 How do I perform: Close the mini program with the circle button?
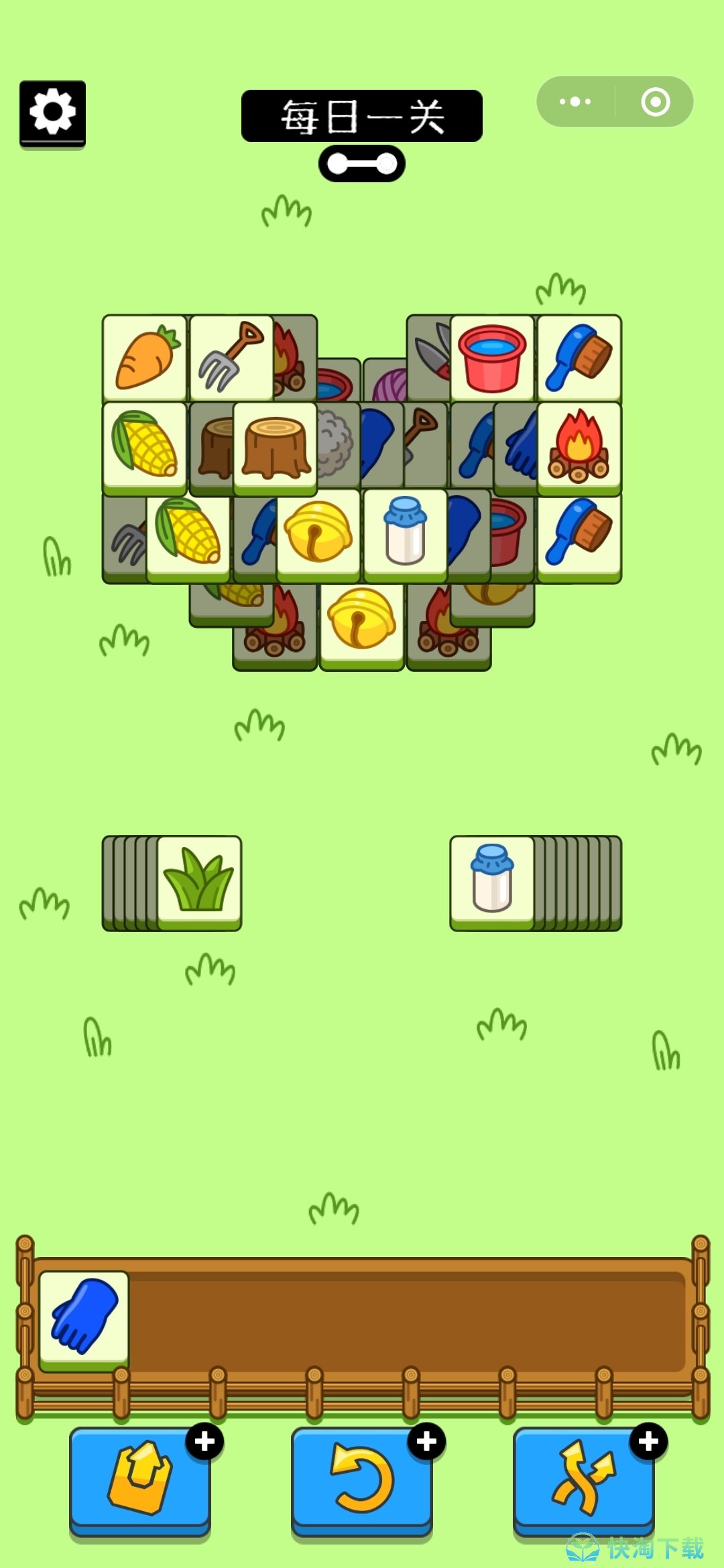[x=655, y=102]
